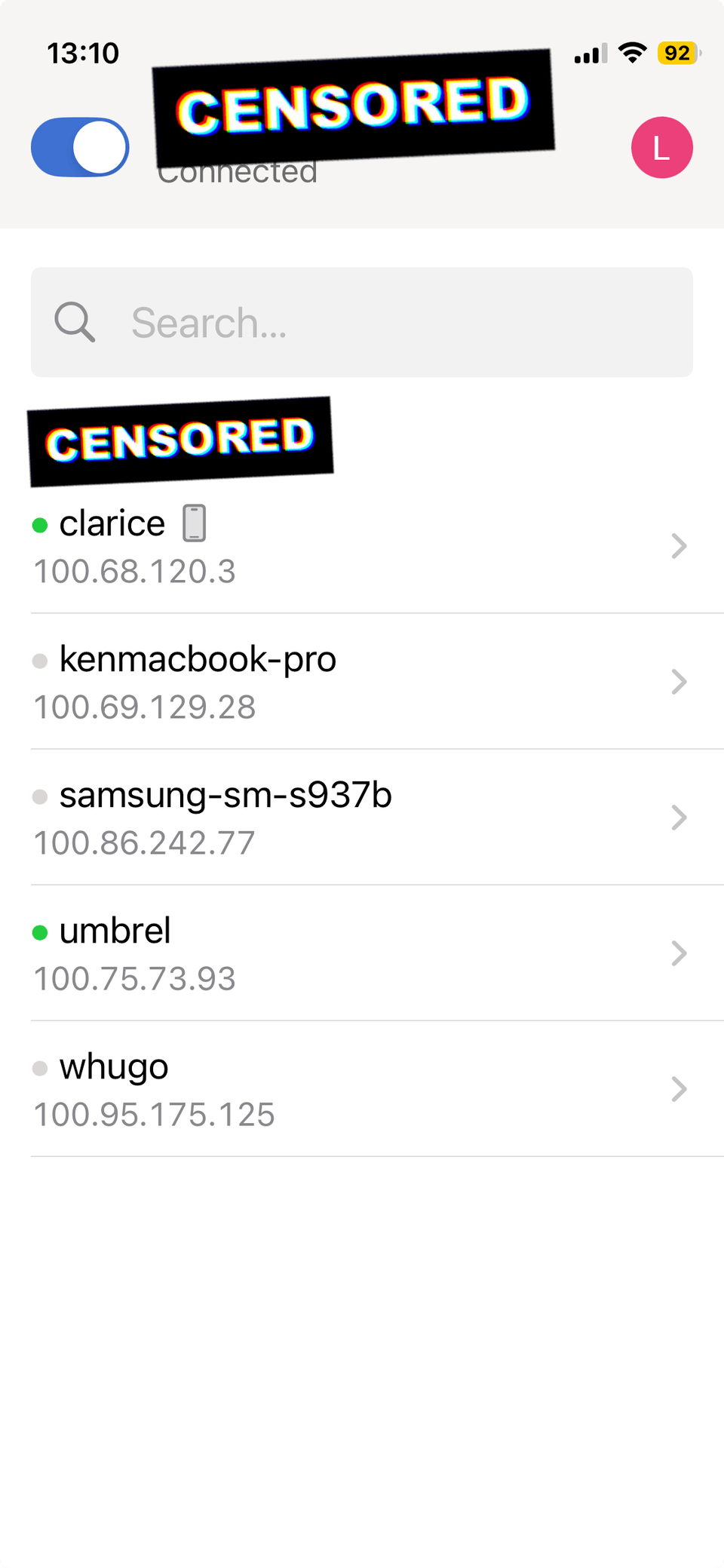Click the status dot next to kenmacbook-pro
Image resolution: width=724 pixels, height=1568 pixels.
coord(41,661)
